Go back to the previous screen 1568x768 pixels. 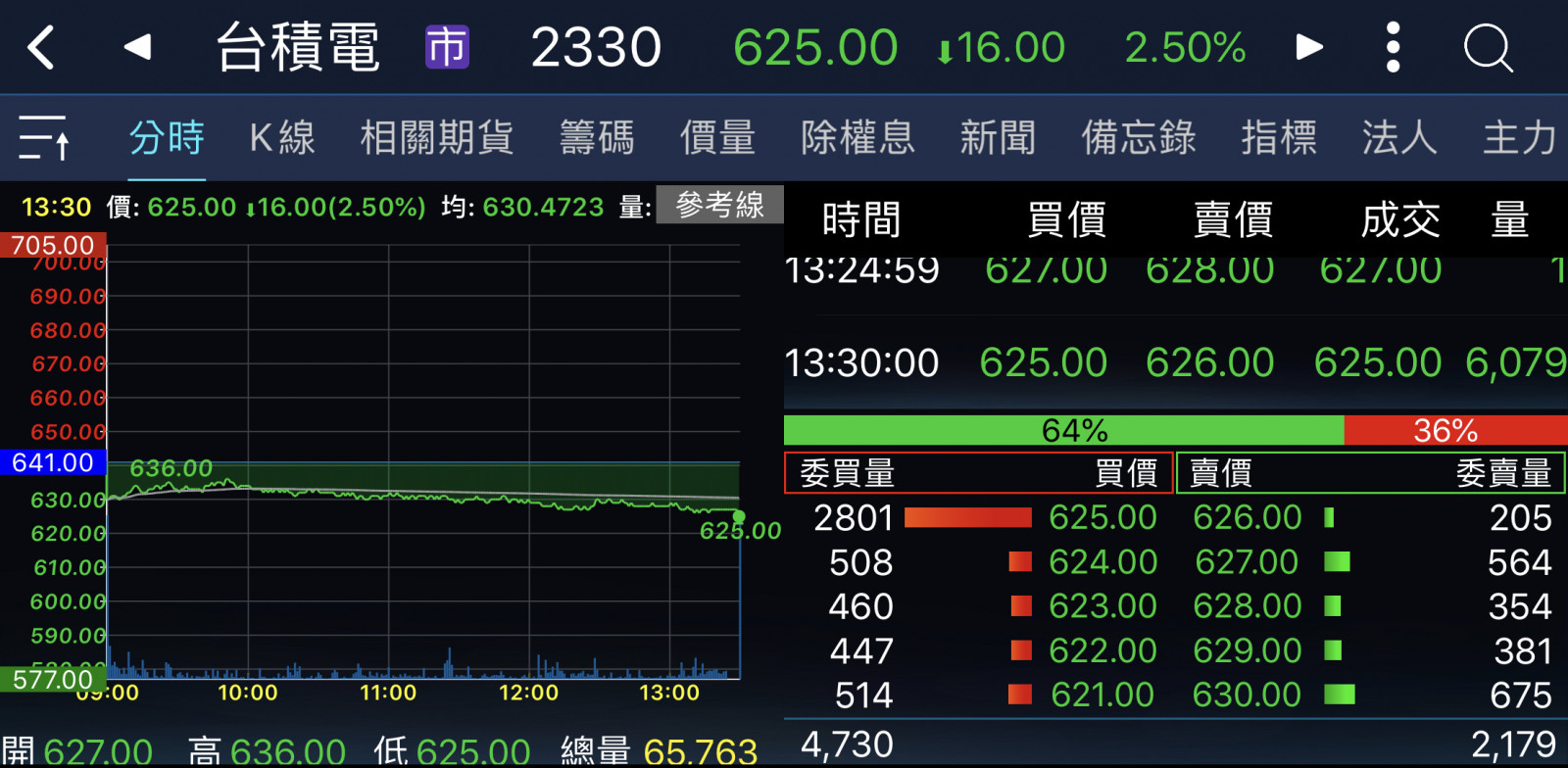[x=41, y=47]
